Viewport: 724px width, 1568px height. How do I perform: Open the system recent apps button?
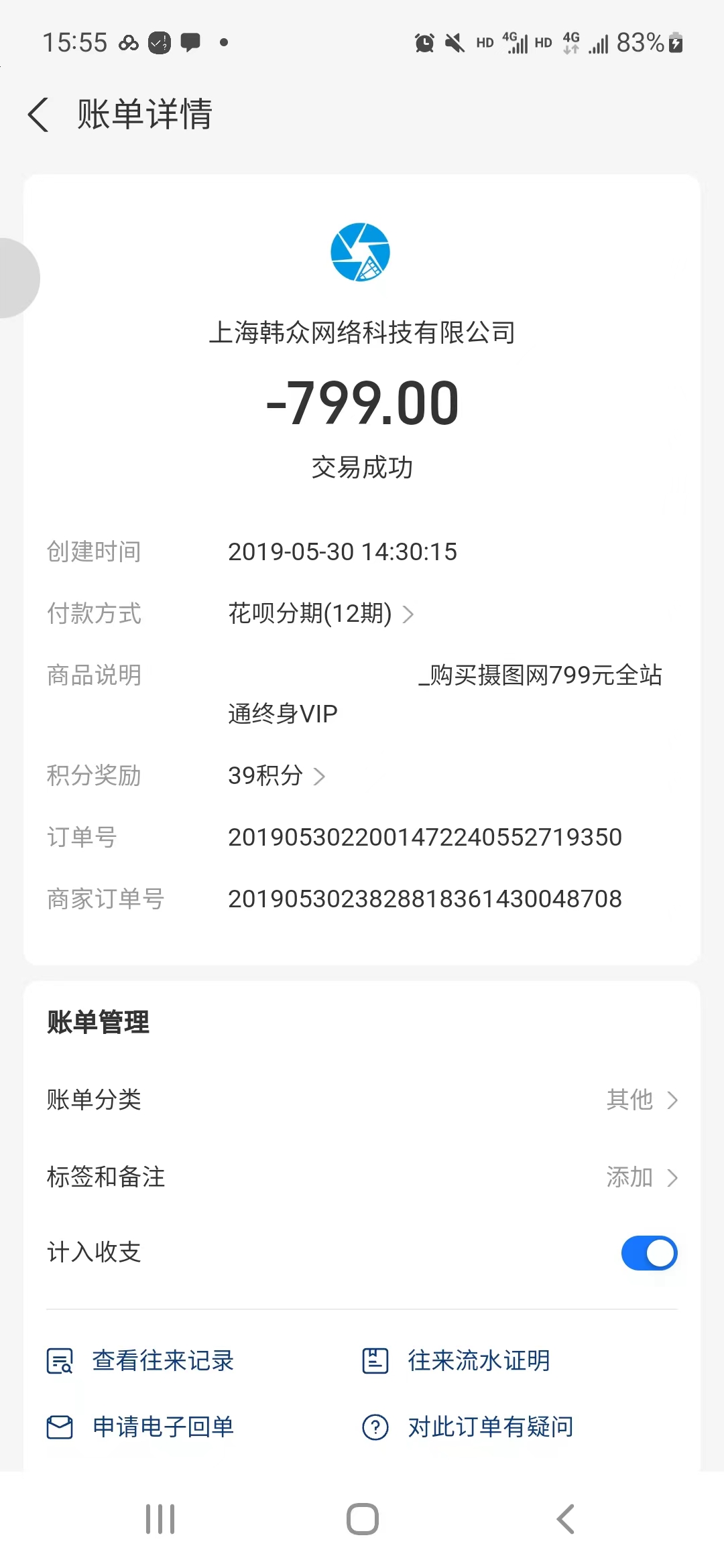tap(160, 1518)
